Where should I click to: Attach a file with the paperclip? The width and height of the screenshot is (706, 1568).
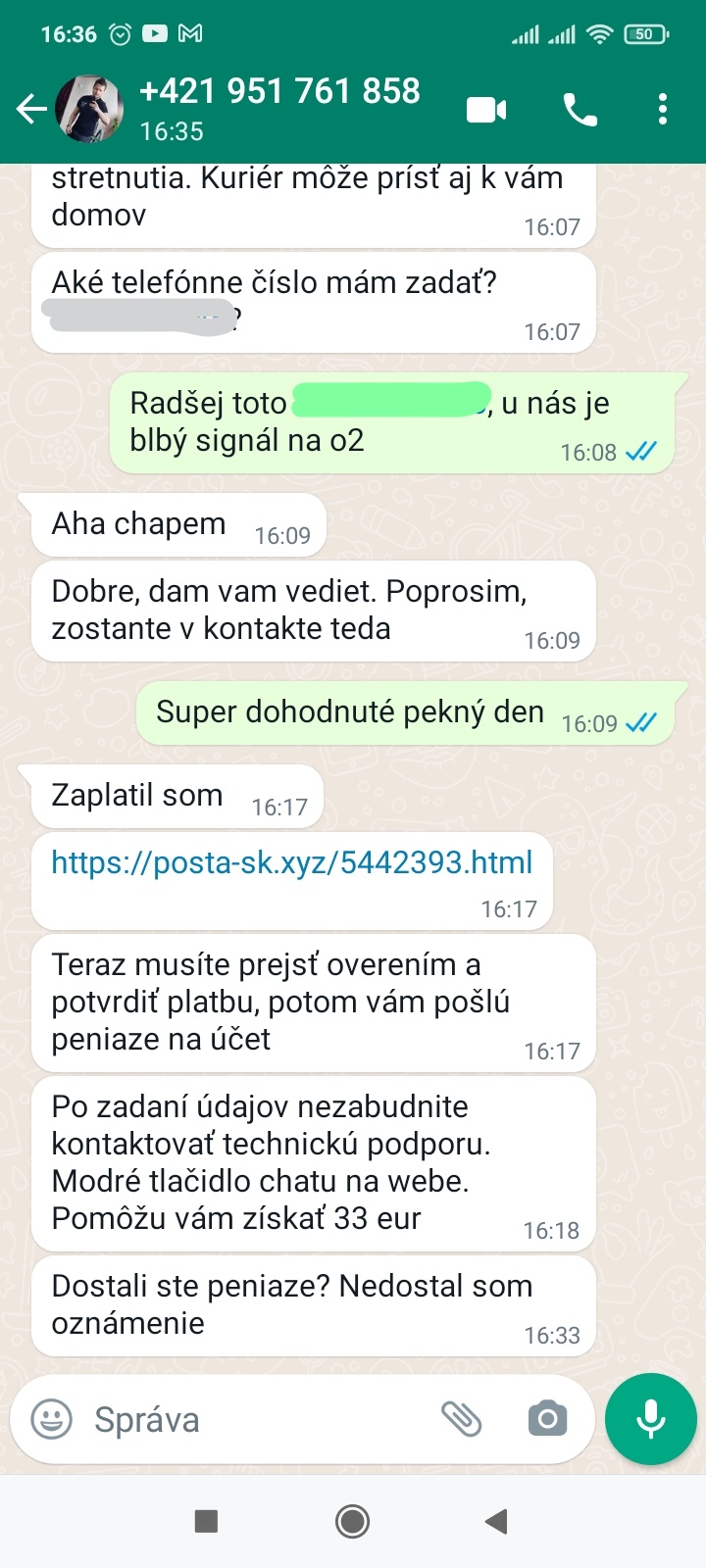click(461, 1419)
